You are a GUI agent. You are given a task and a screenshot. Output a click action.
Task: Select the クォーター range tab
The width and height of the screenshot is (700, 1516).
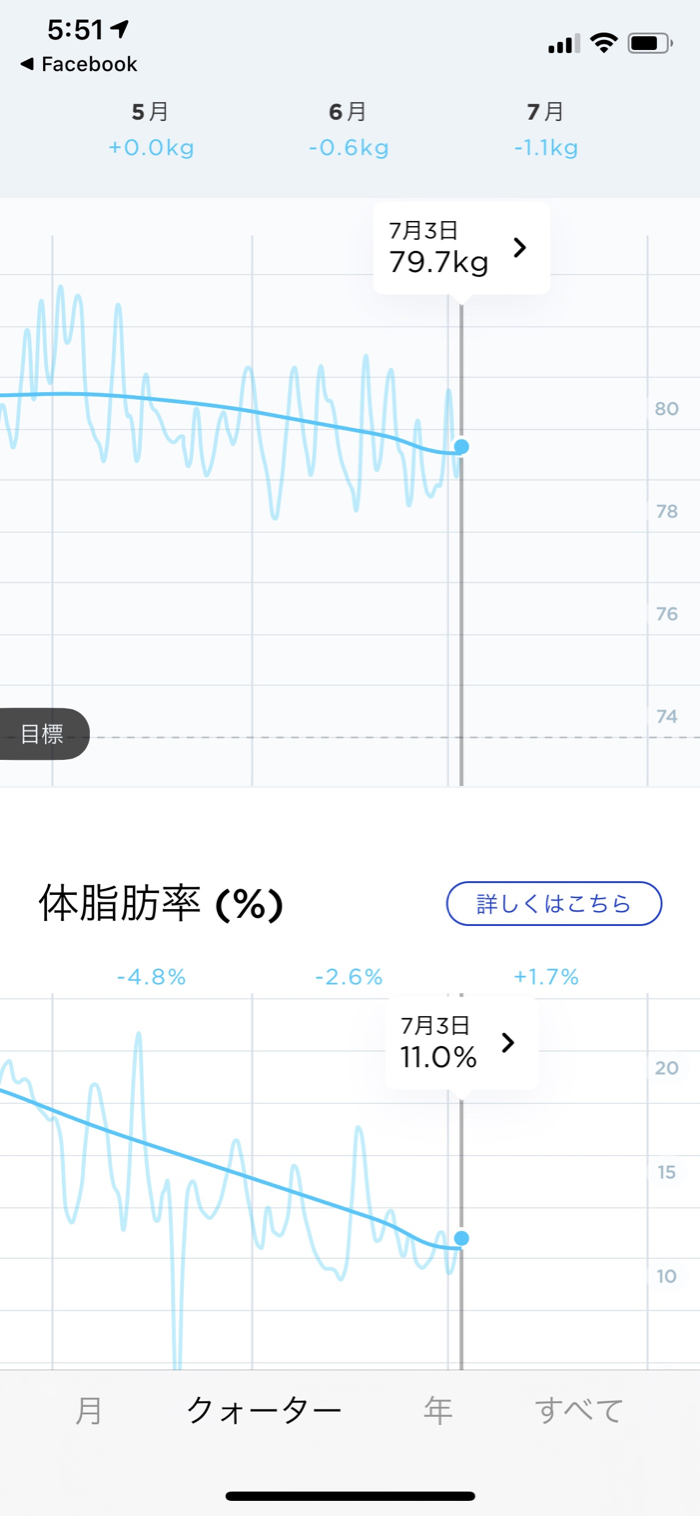tap(264, 1410)
